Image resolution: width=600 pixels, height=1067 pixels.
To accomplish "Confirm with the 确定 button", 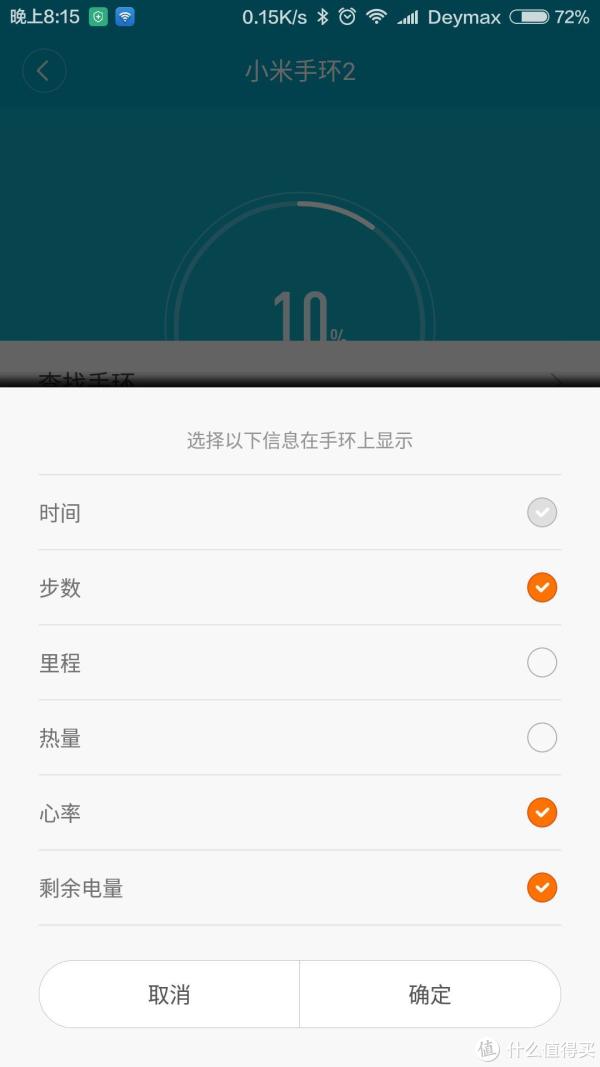I will 430,994.
